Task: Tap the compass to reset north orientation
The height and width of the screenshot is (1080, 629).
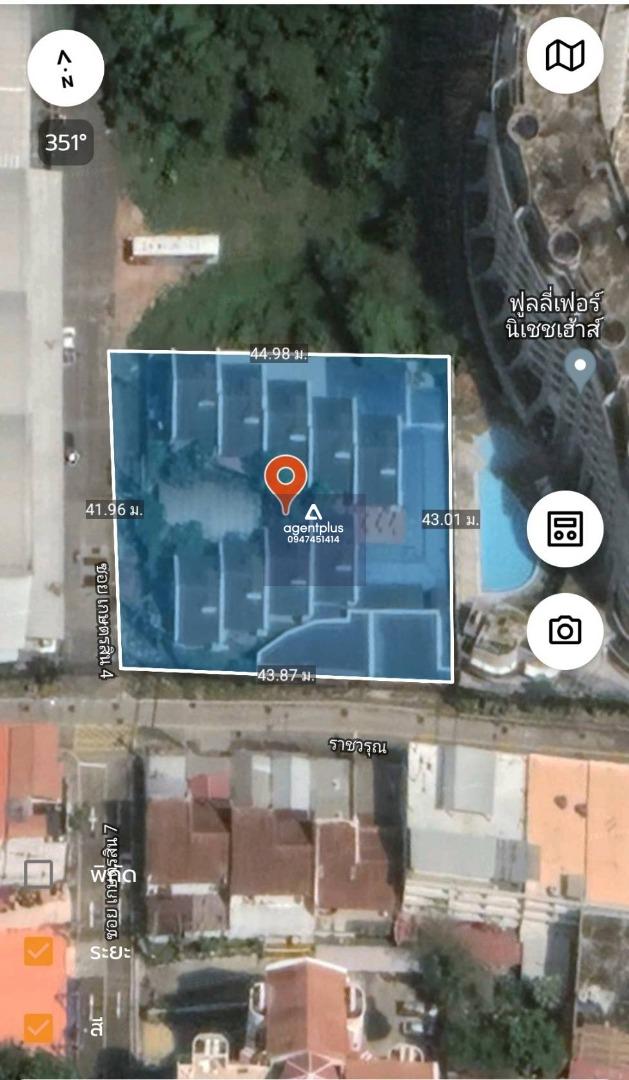Action: tap(65, 68)
